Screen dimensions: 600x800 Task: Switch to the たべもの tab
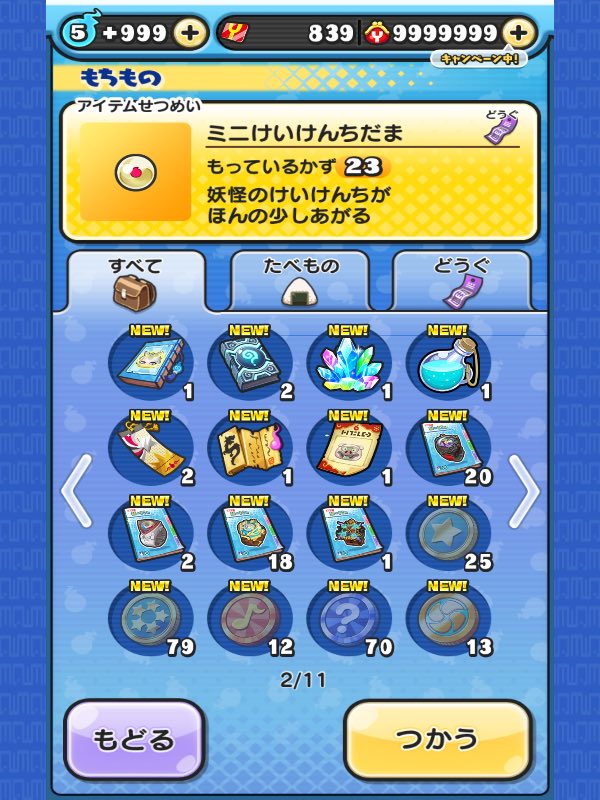pyautogui.click(x=300, y=281)
